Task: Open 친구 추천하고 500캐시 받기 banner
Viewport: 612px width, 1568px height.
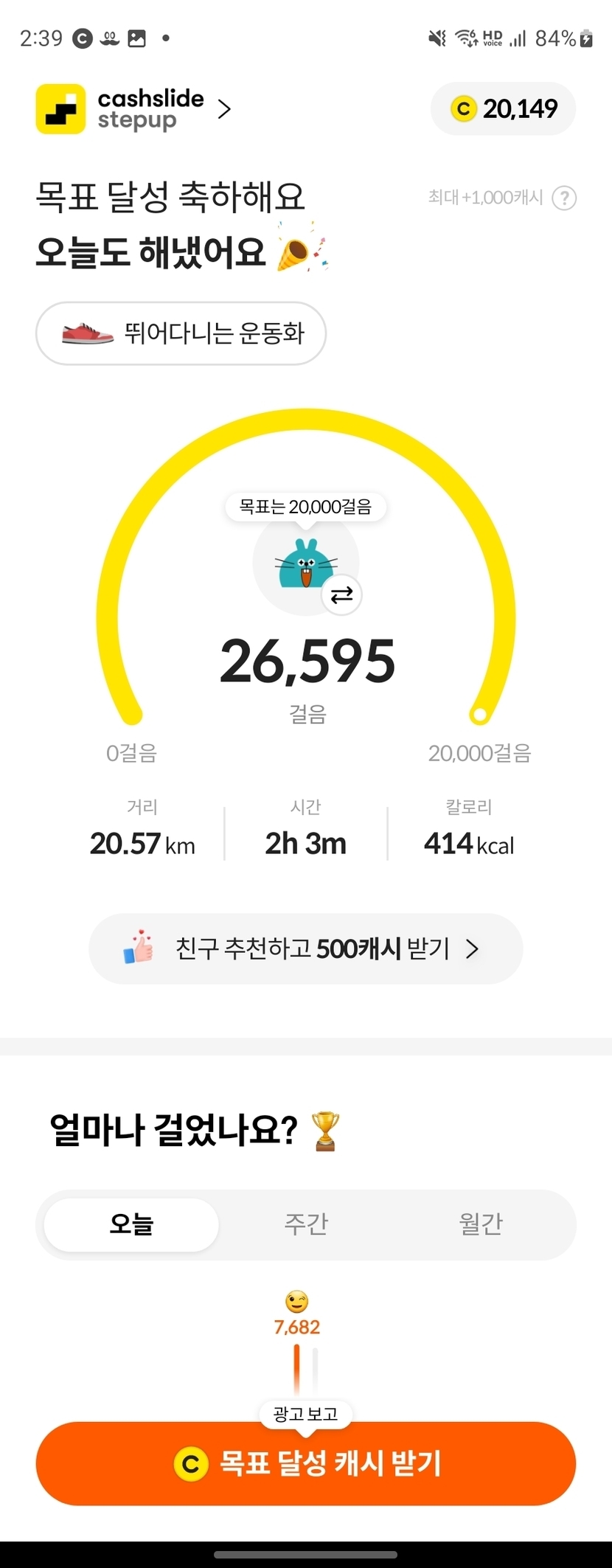Action: 305,948
